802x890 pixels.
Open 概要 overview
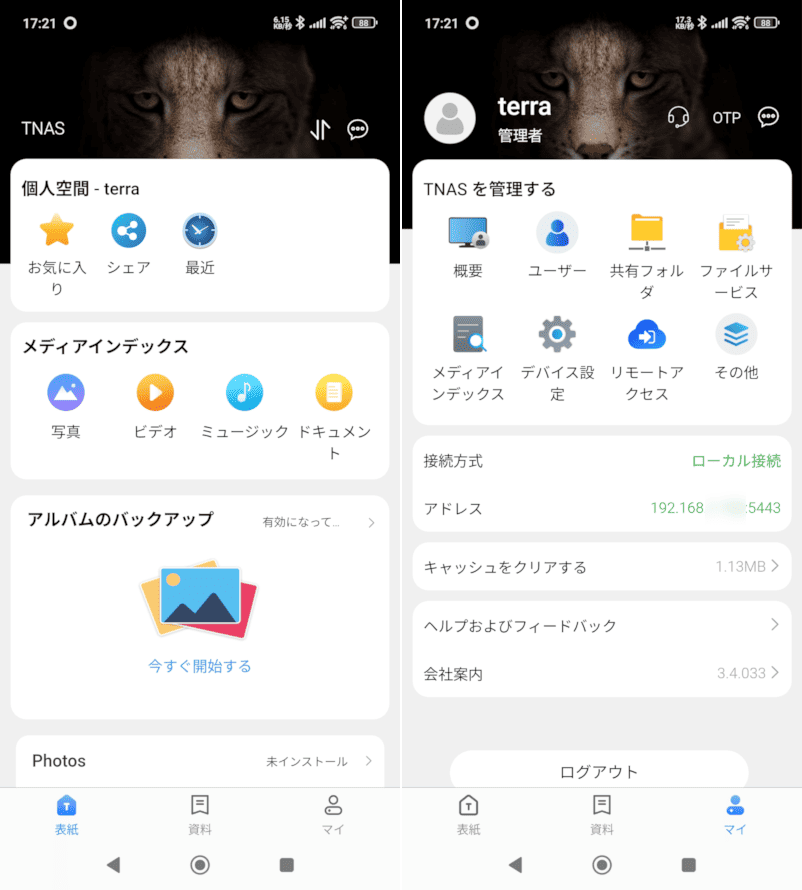(x=468, y=248)
